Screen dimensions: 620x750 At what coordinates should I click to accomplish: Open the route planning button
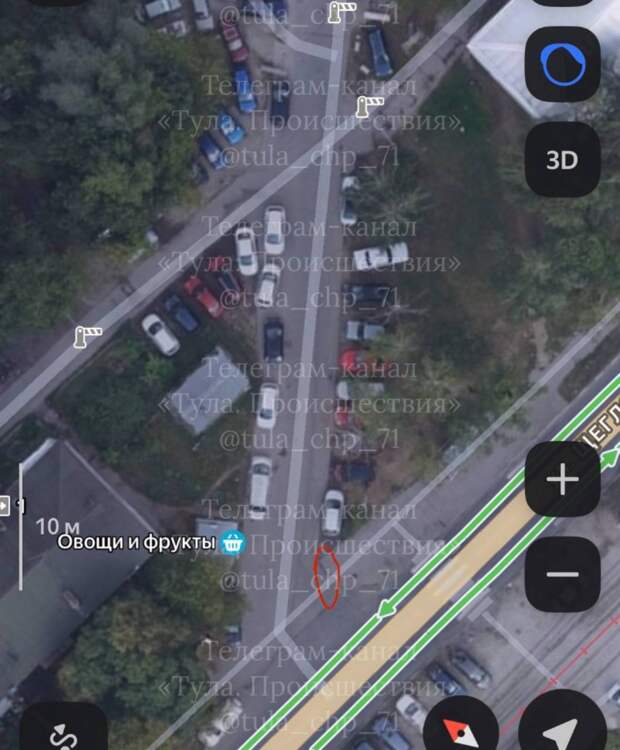coord(64,730)
